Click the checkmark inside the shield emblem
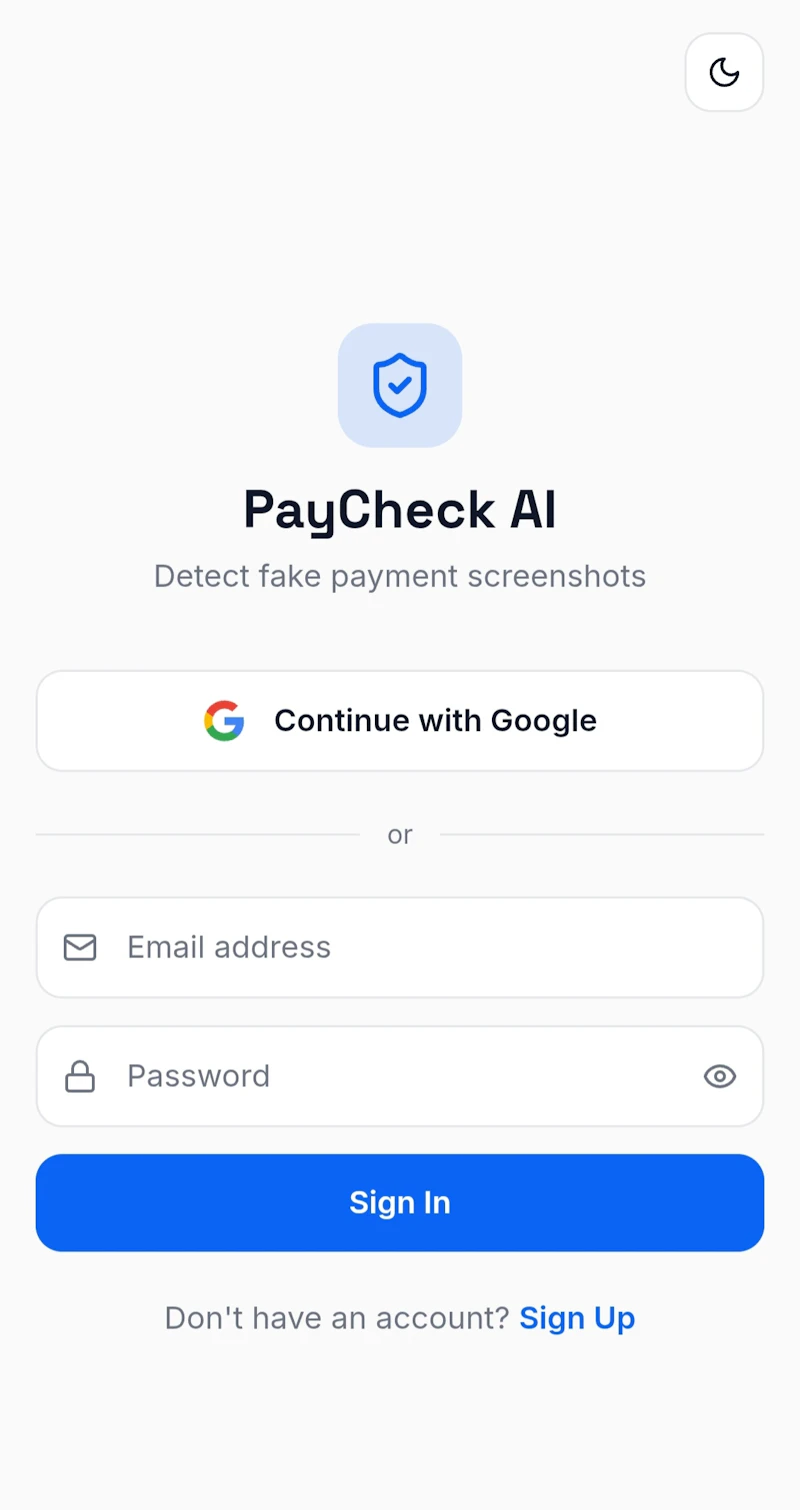Screen dimensions: 800x1510 click(x=400, y=385)
